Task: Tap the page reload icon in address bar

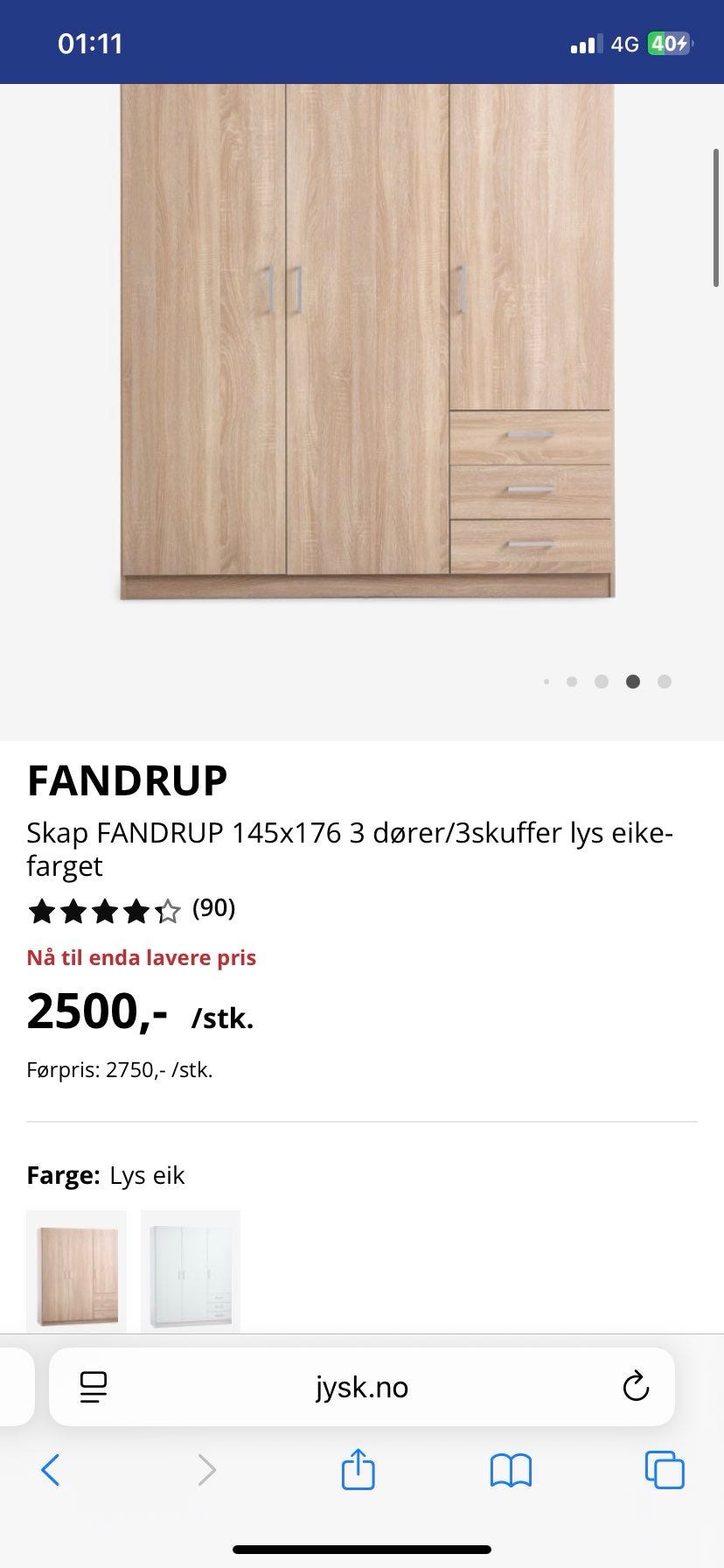Action: point(636,1387)
